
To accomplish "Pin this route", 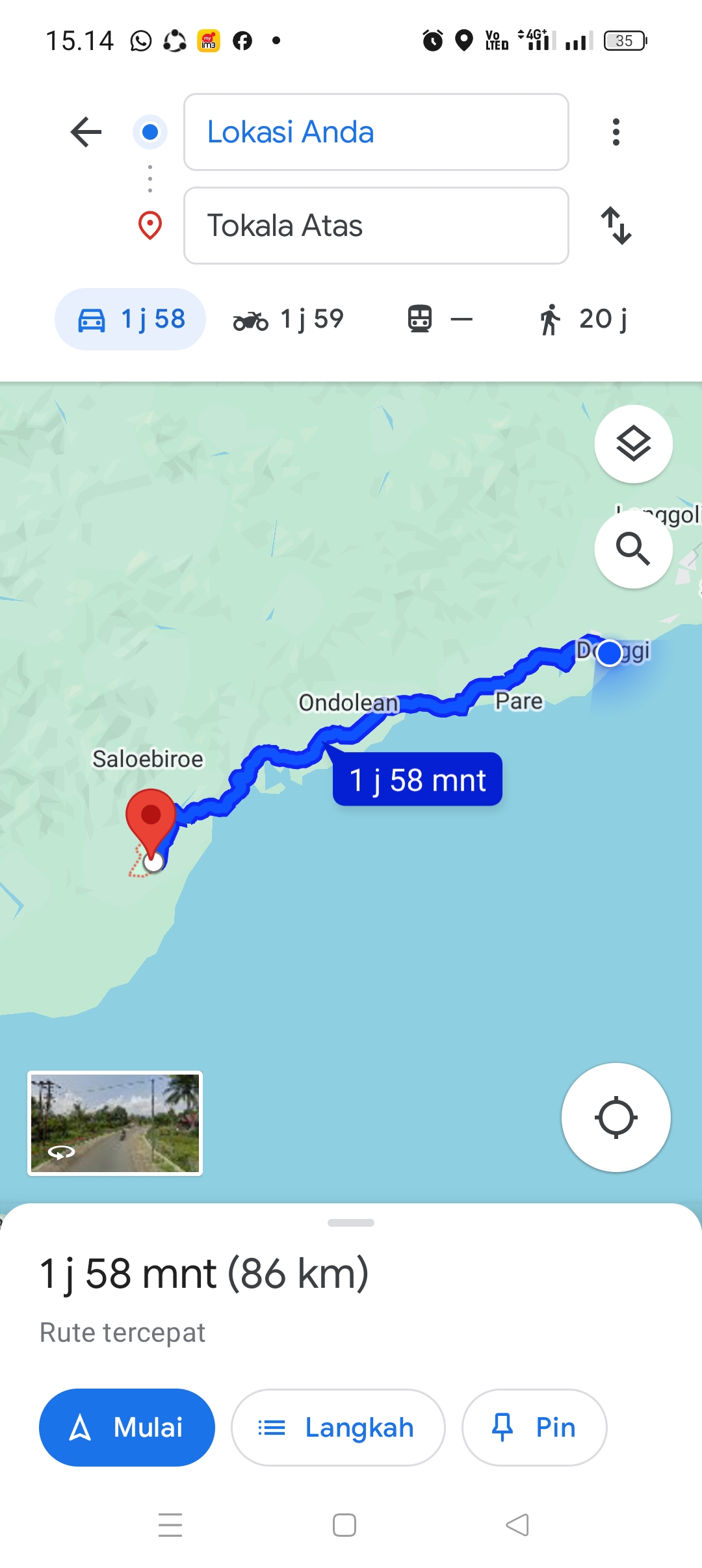I will (x=534, y=1428).
